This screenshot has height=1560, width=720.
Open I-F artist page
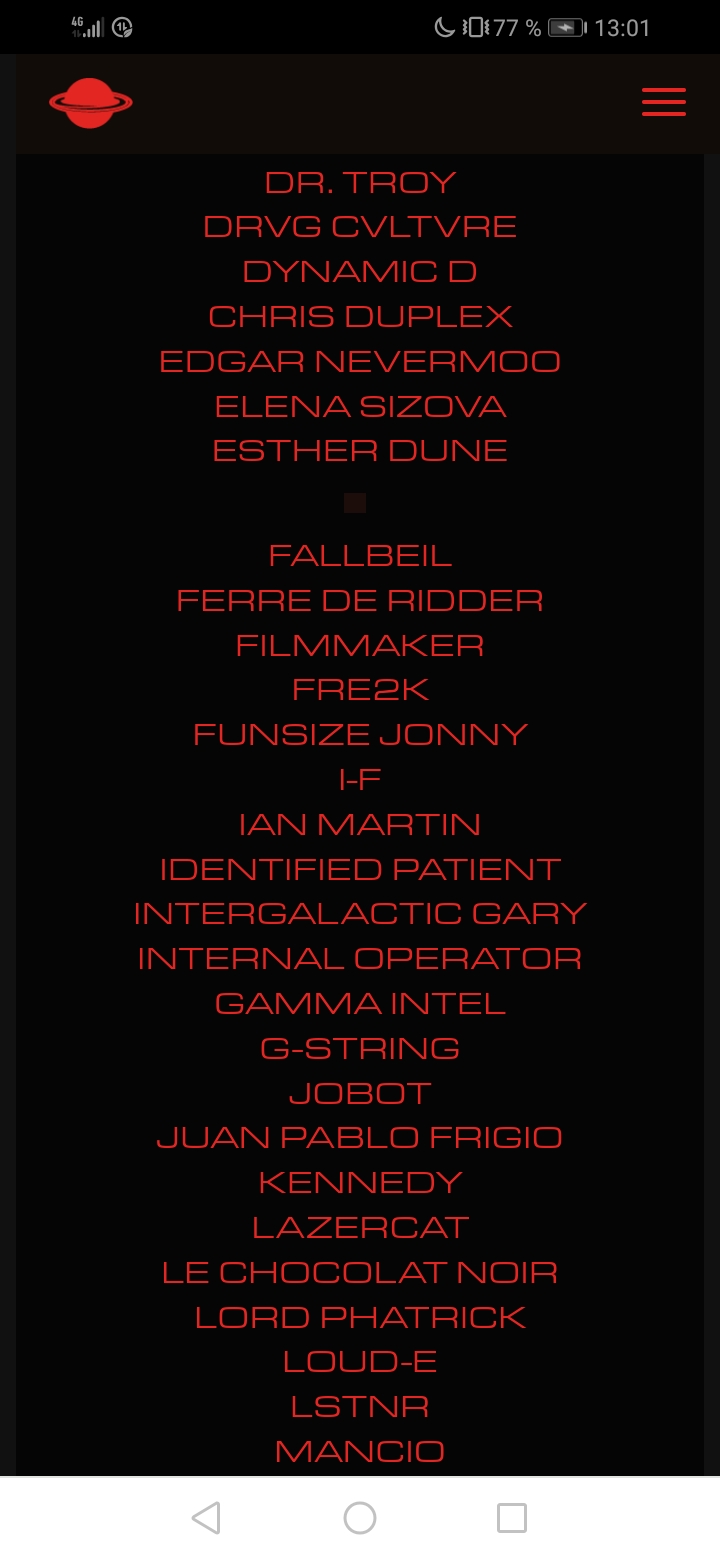tap(360, 779)
